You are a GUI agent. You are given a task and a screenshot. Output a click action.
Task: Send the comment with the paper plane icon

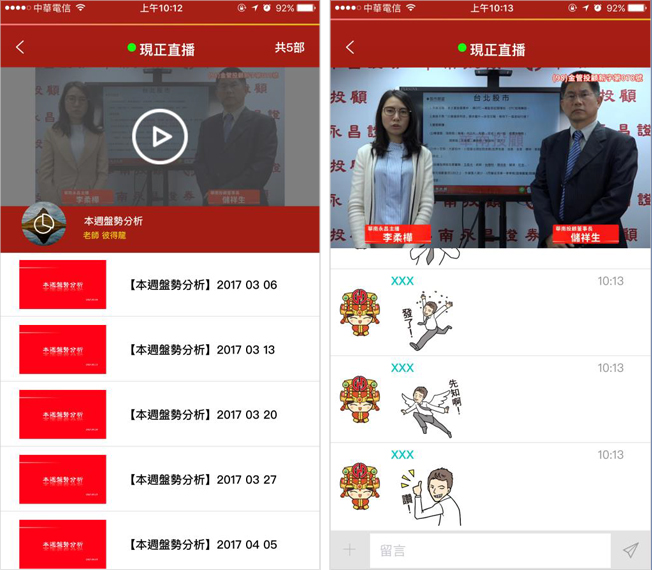pos(630,550)
